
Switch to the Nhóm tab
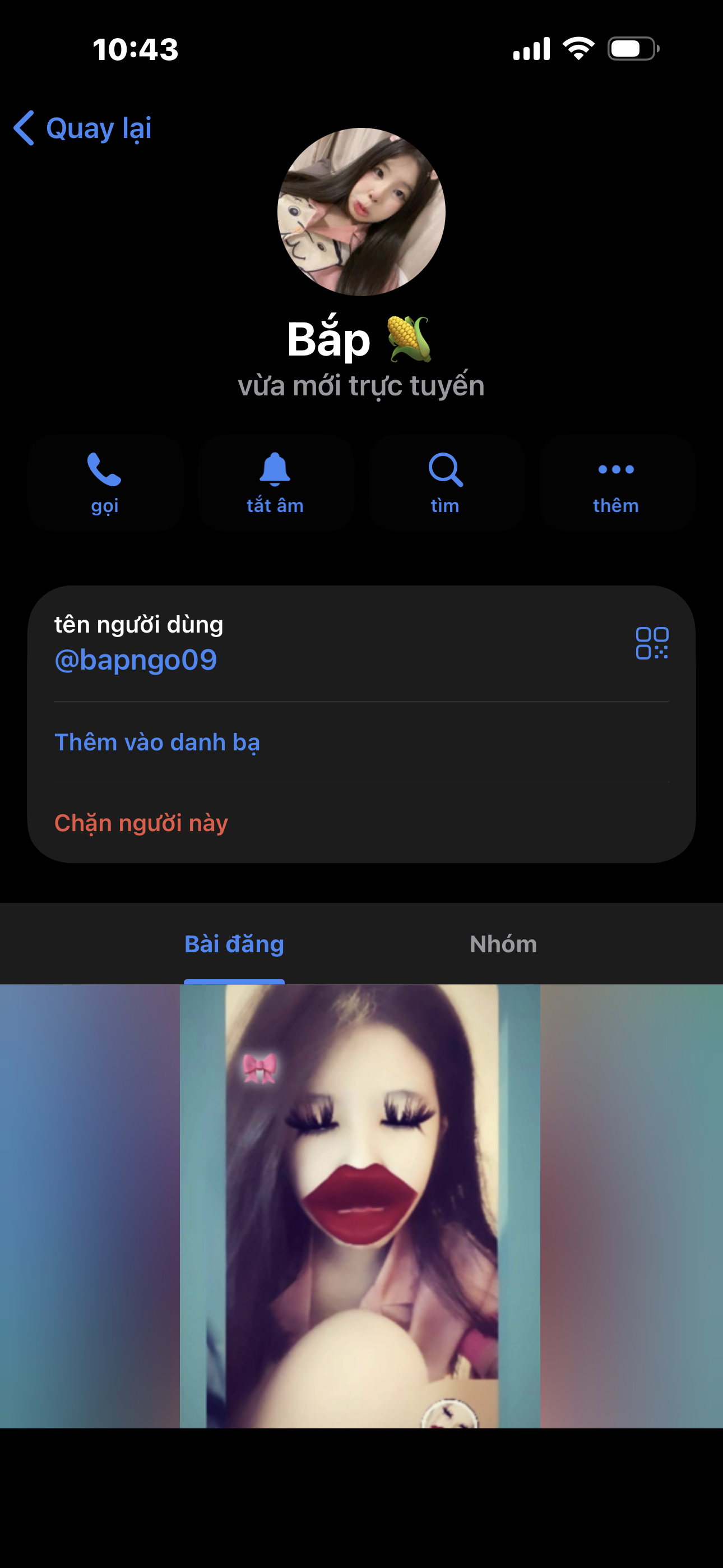(x=503, y=944)
